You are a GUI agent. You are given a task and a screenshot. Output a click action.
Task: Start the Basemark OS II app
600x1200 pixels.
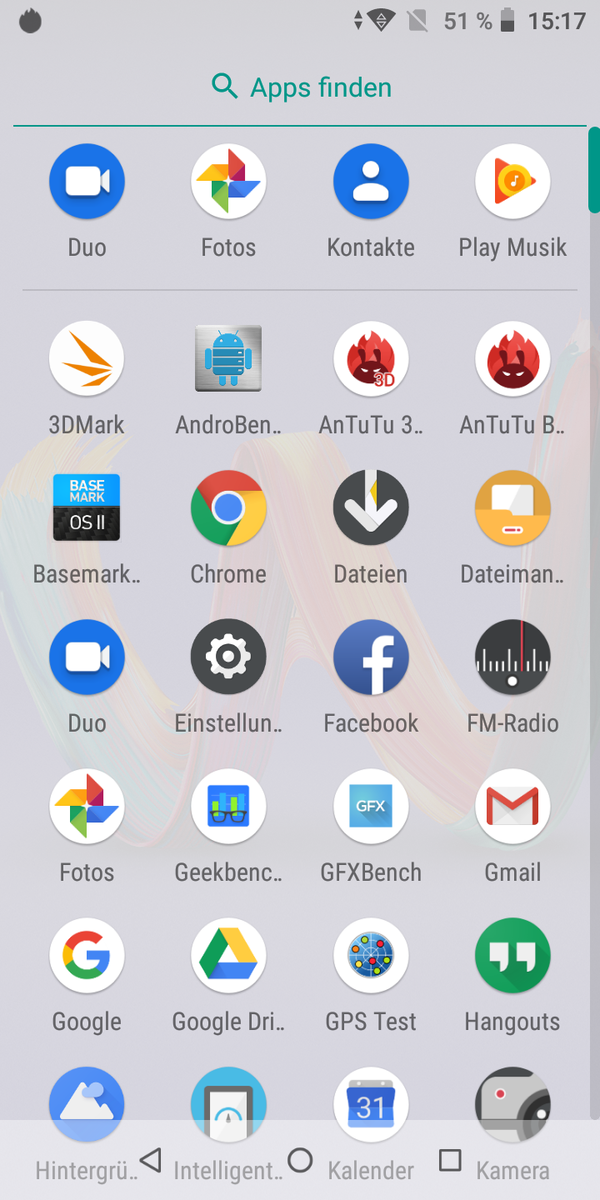[x=87, y=508]
